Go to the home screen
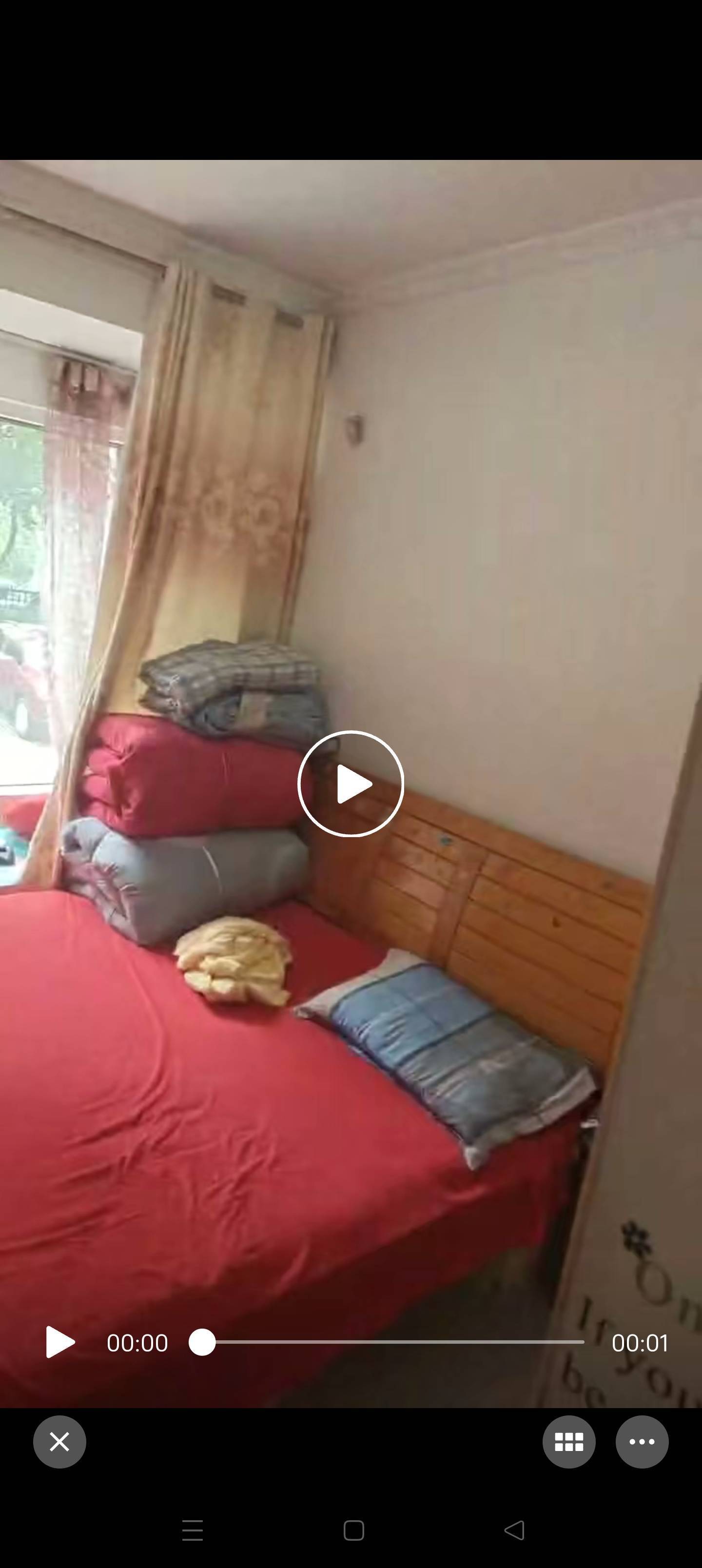702x1568 pixels. point(354,1530)
